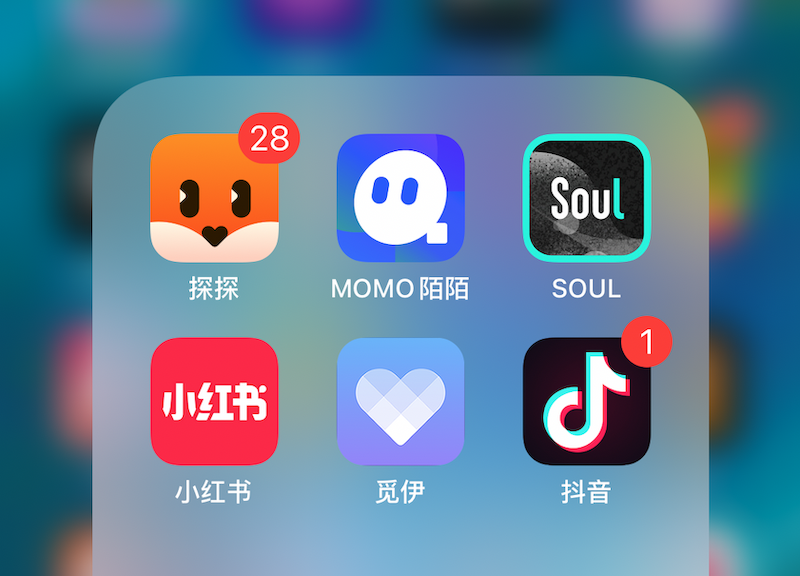Launch 小红书 app
The width and height of the screenshot is (800, 576).
pyautogui.click(x=214, y=401)
